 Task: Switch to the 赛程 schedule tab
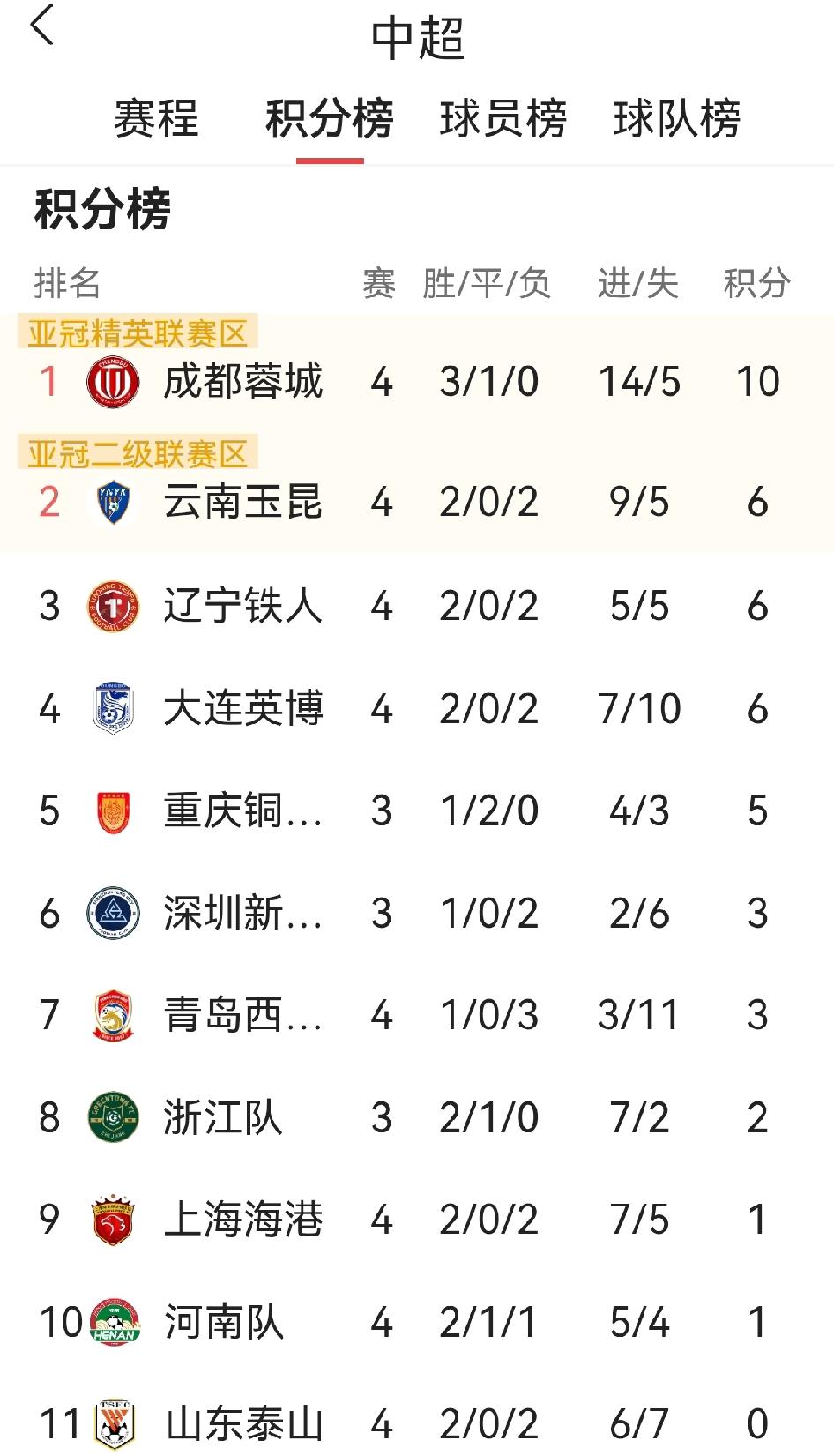tap(155, 123)
